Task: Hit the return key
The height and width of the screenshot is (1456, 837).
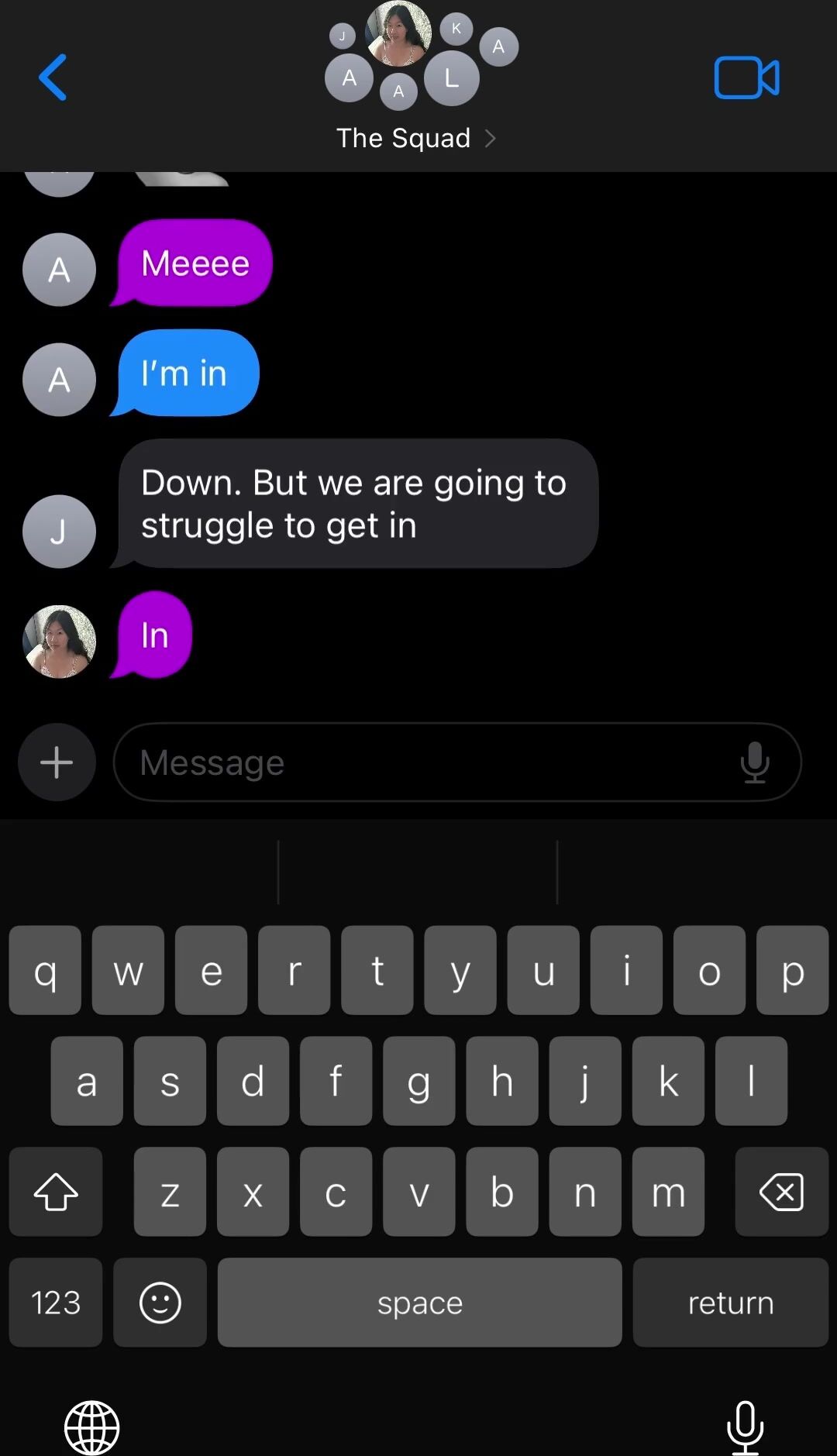Action: click(x=731, y=1303)
